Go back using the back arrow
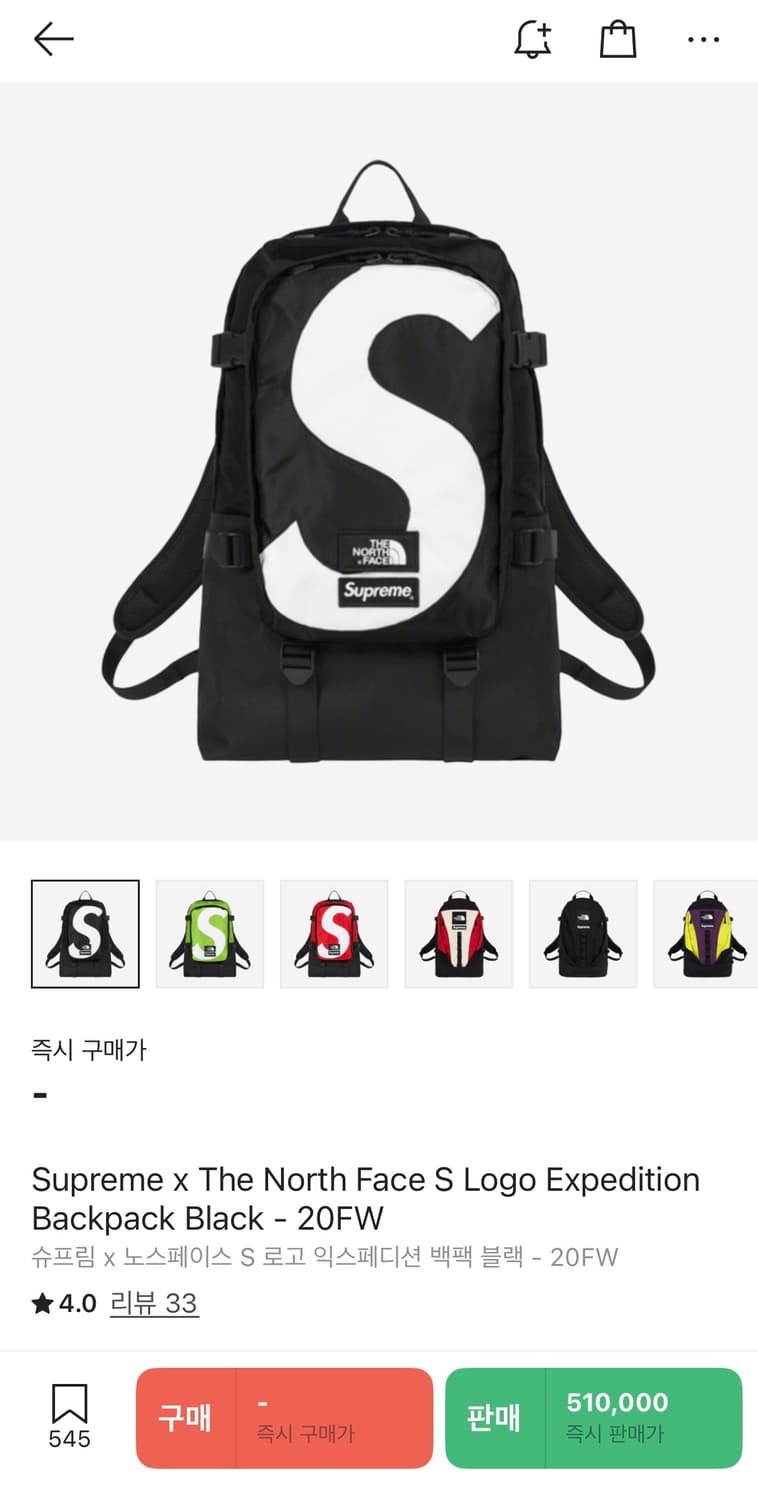Viewport: 758px width, 1500px height. coord(54,39)
